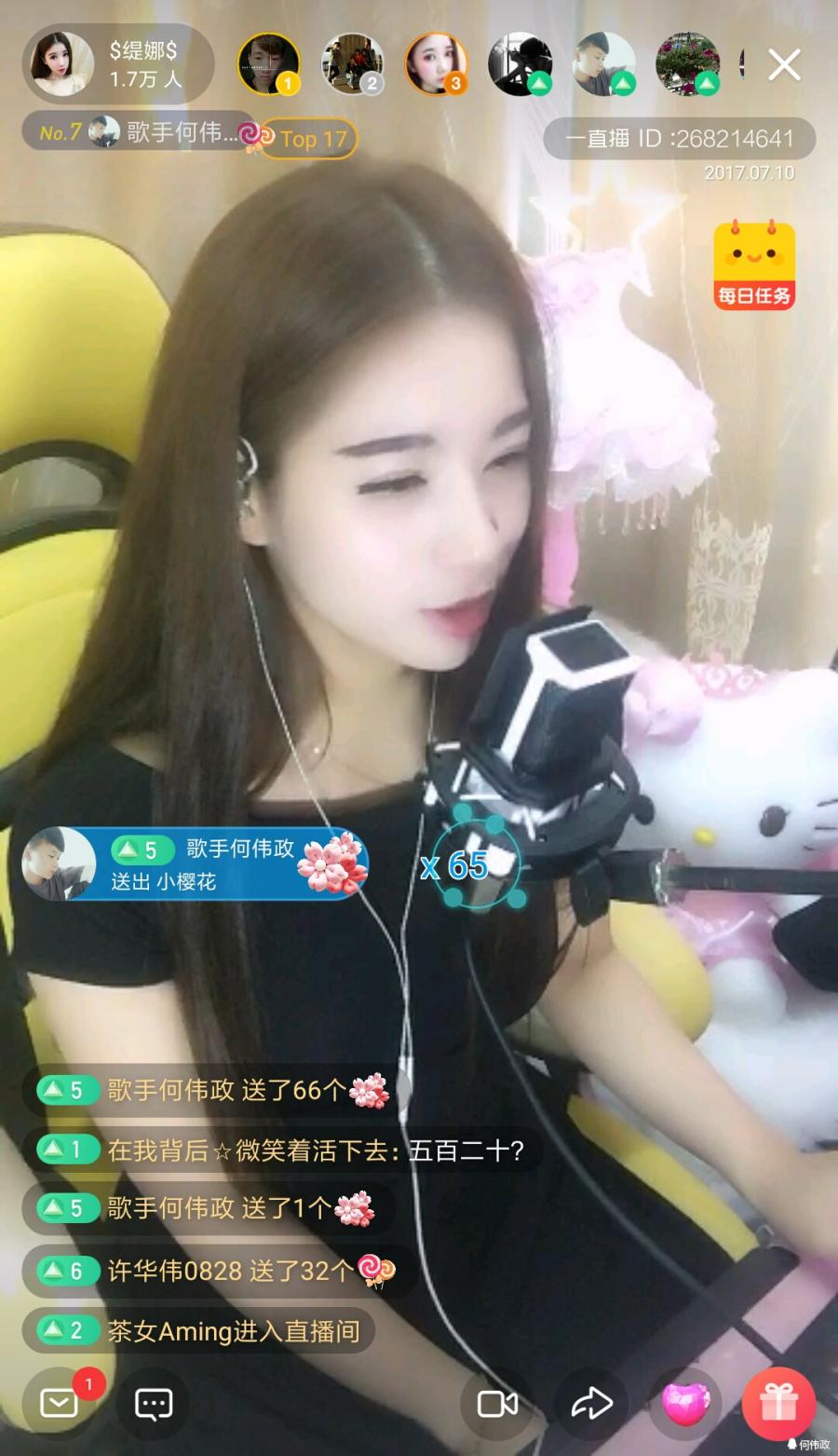The width and height of the screenshot is (838, 1456).
Task: Close the live stream
Action: pyautogui.click(x=784, y=65)
